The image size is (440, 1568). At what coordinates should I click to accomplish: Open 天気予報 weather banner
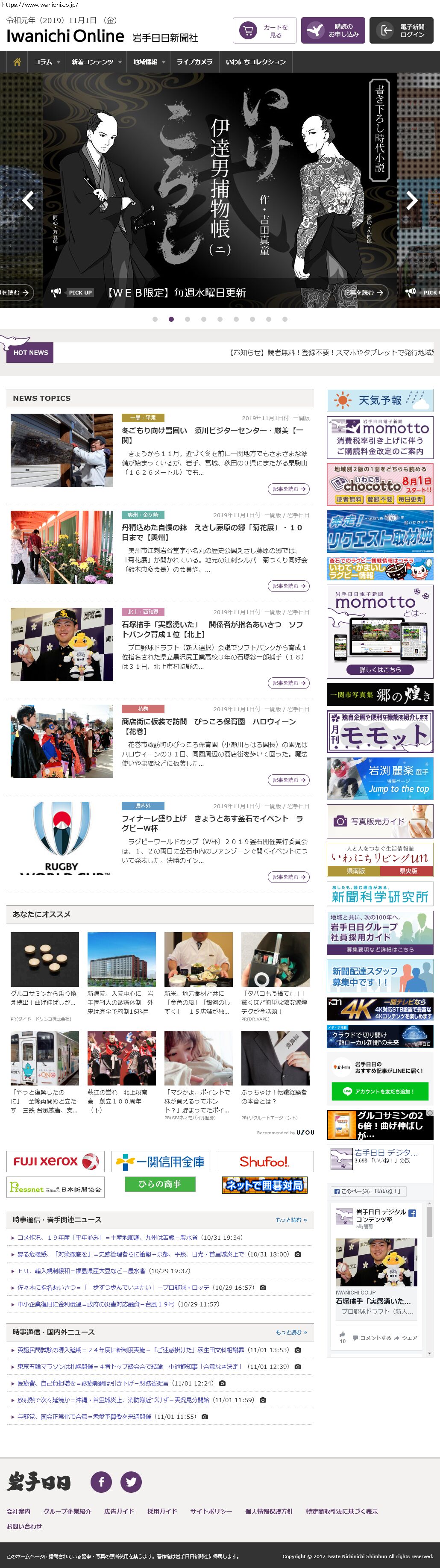(x=380, y=400)
